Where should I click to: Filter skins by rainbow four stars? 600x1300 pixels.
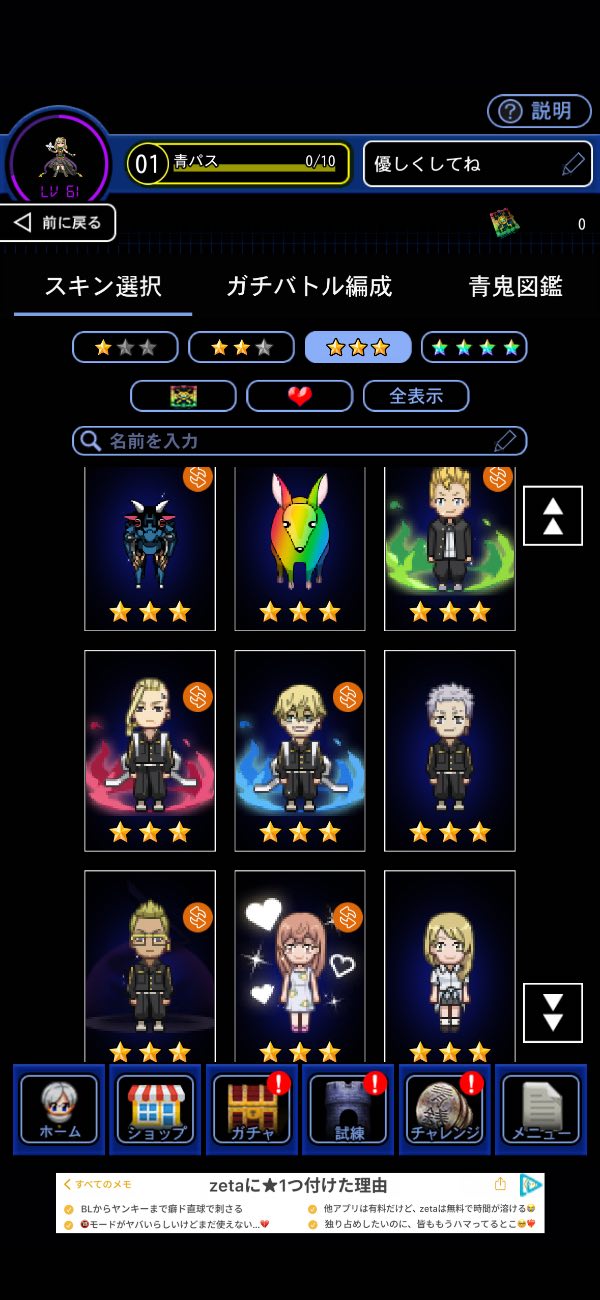click(474, 347)
